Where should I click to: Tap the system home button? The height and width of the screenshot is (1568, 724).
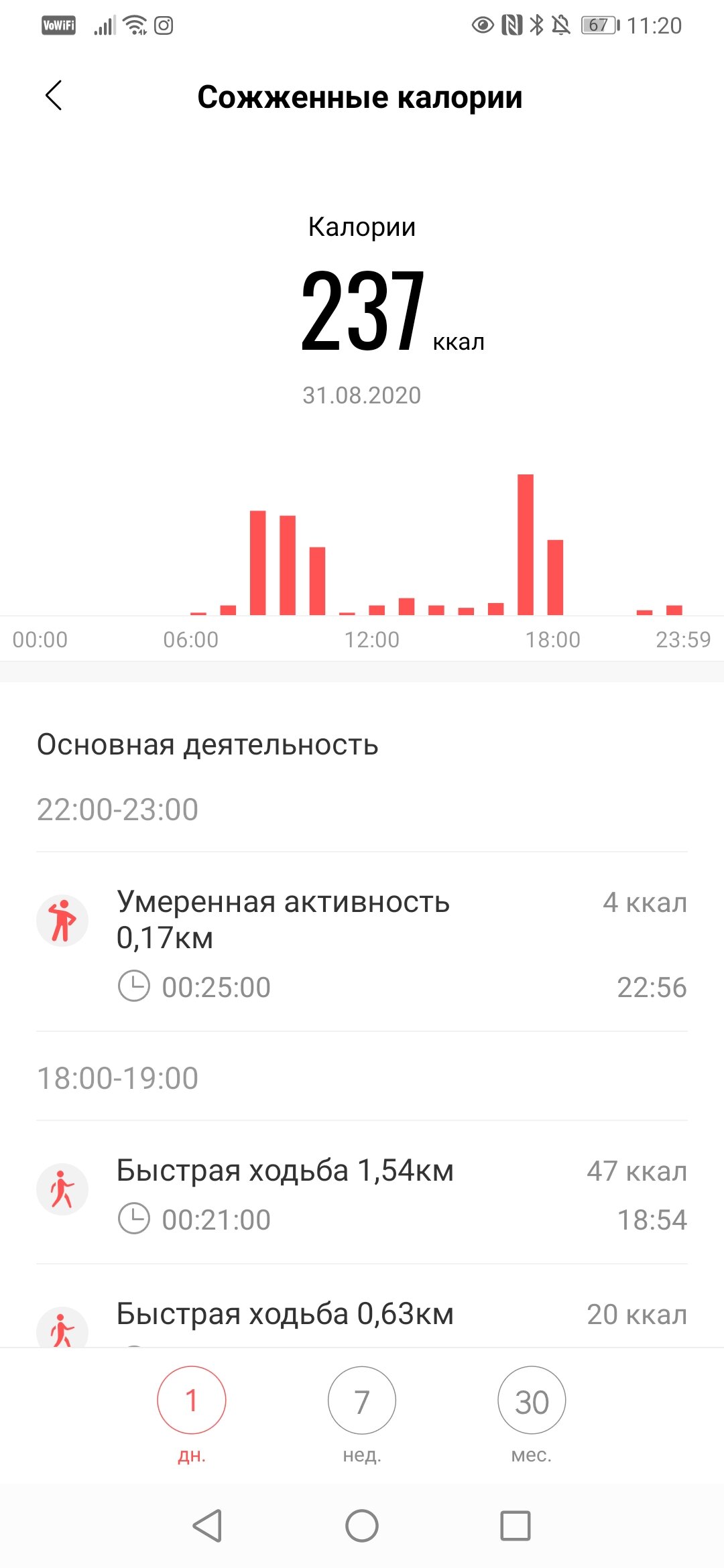point(362,1526)
